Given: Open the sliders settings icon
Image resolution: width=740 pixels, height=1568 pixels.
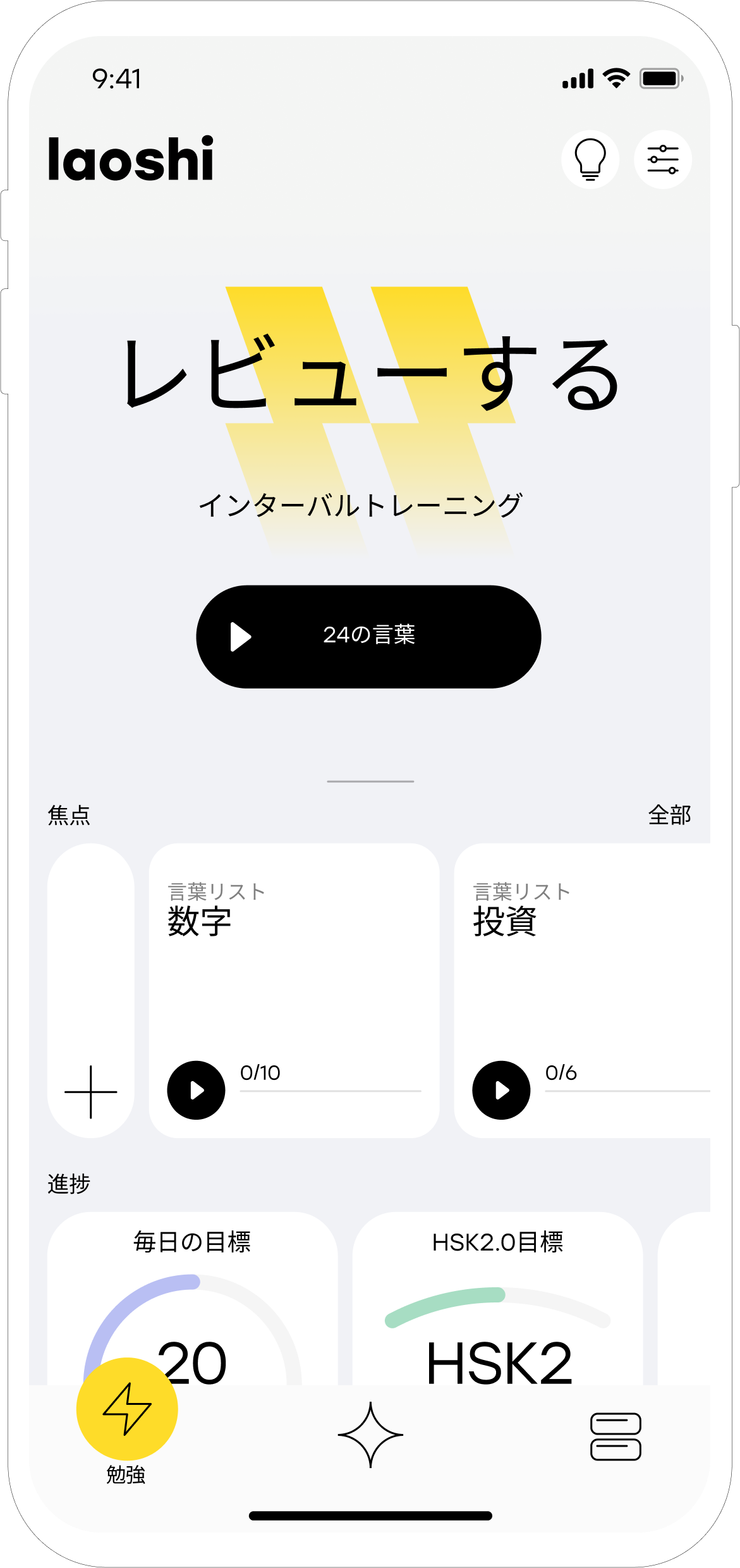Looking at the screenshot, I should [x=662, y=159].
